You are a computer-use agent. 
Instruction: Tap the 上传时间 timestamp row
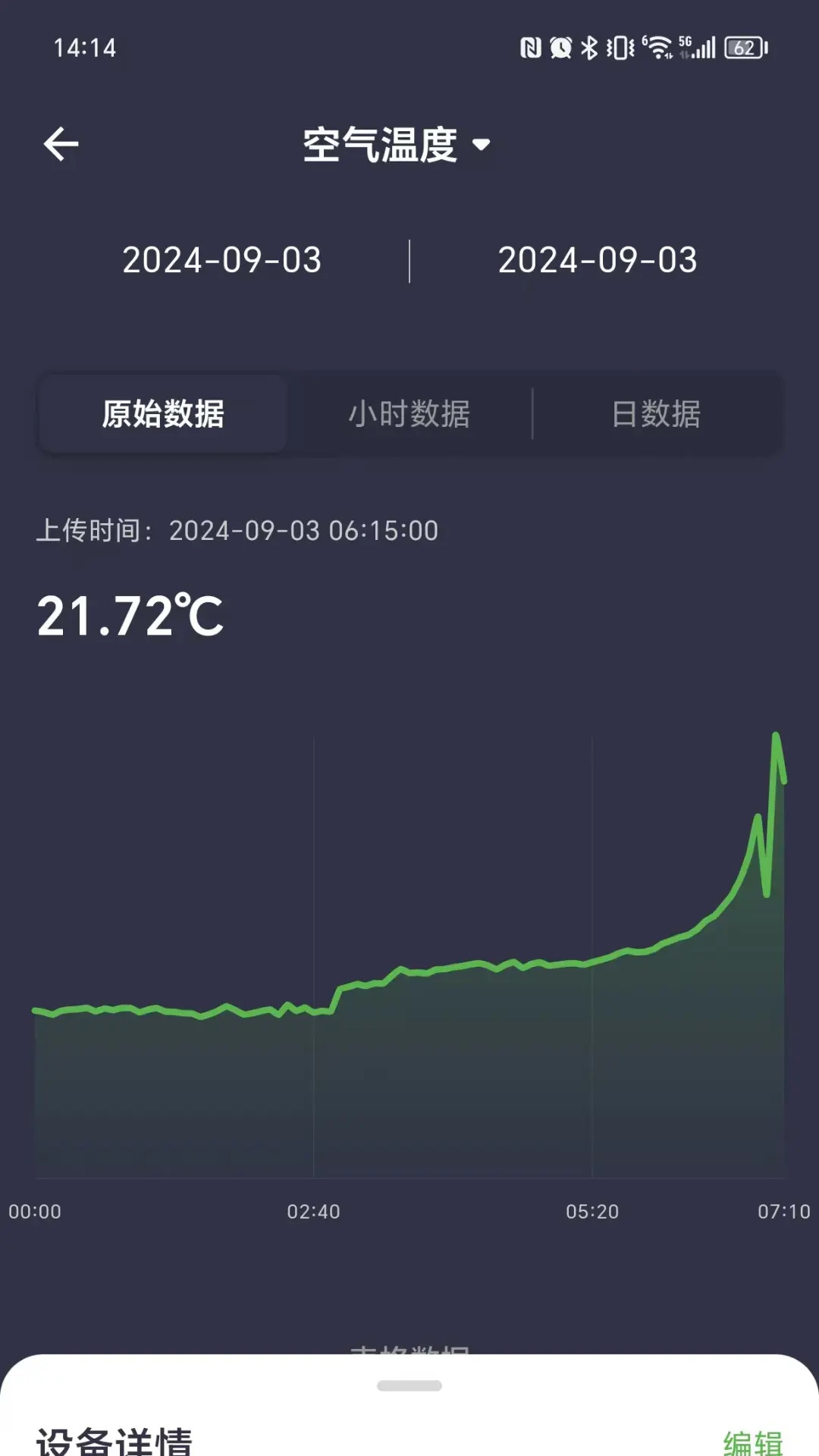[x=237, y=532]
